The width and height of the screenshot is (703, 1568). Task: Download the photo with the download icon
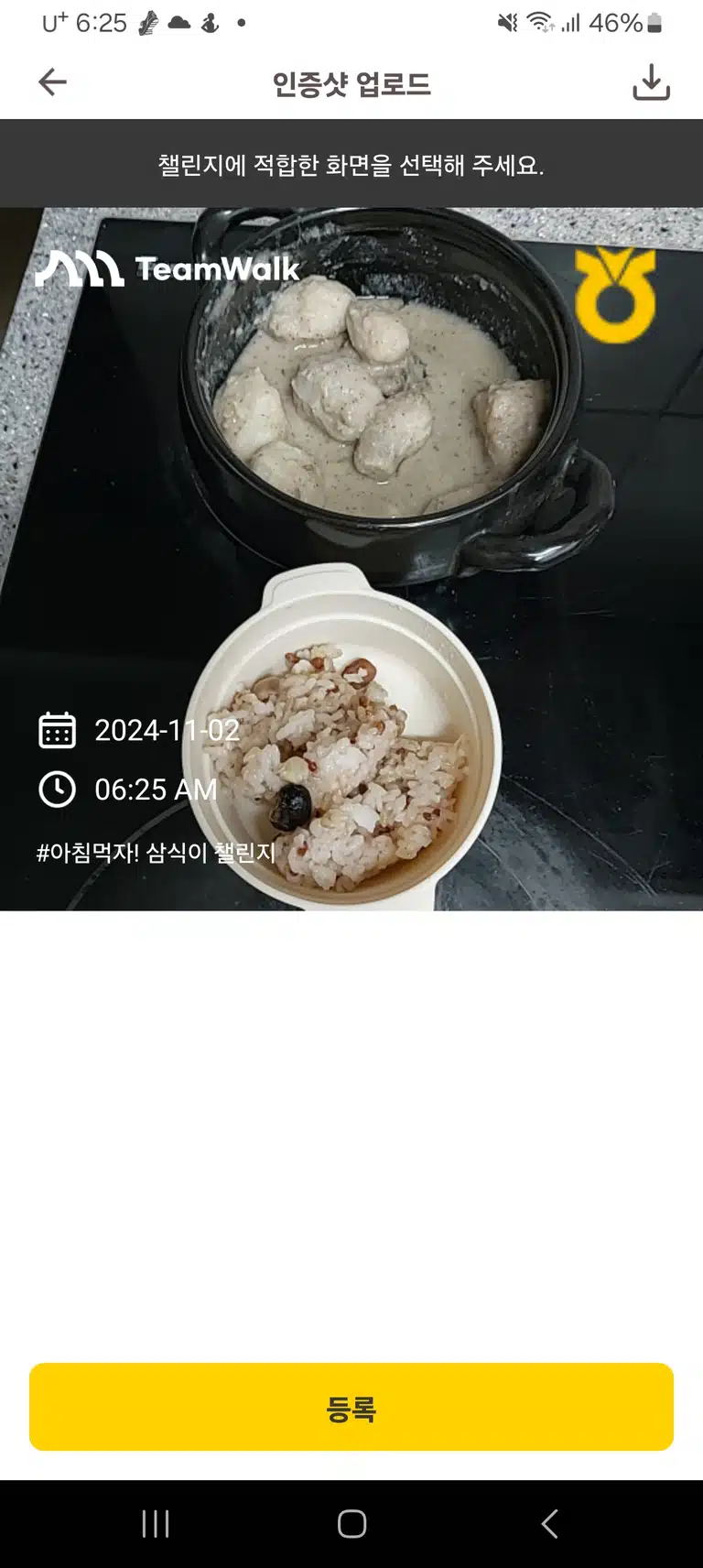(x=651, y=82)
